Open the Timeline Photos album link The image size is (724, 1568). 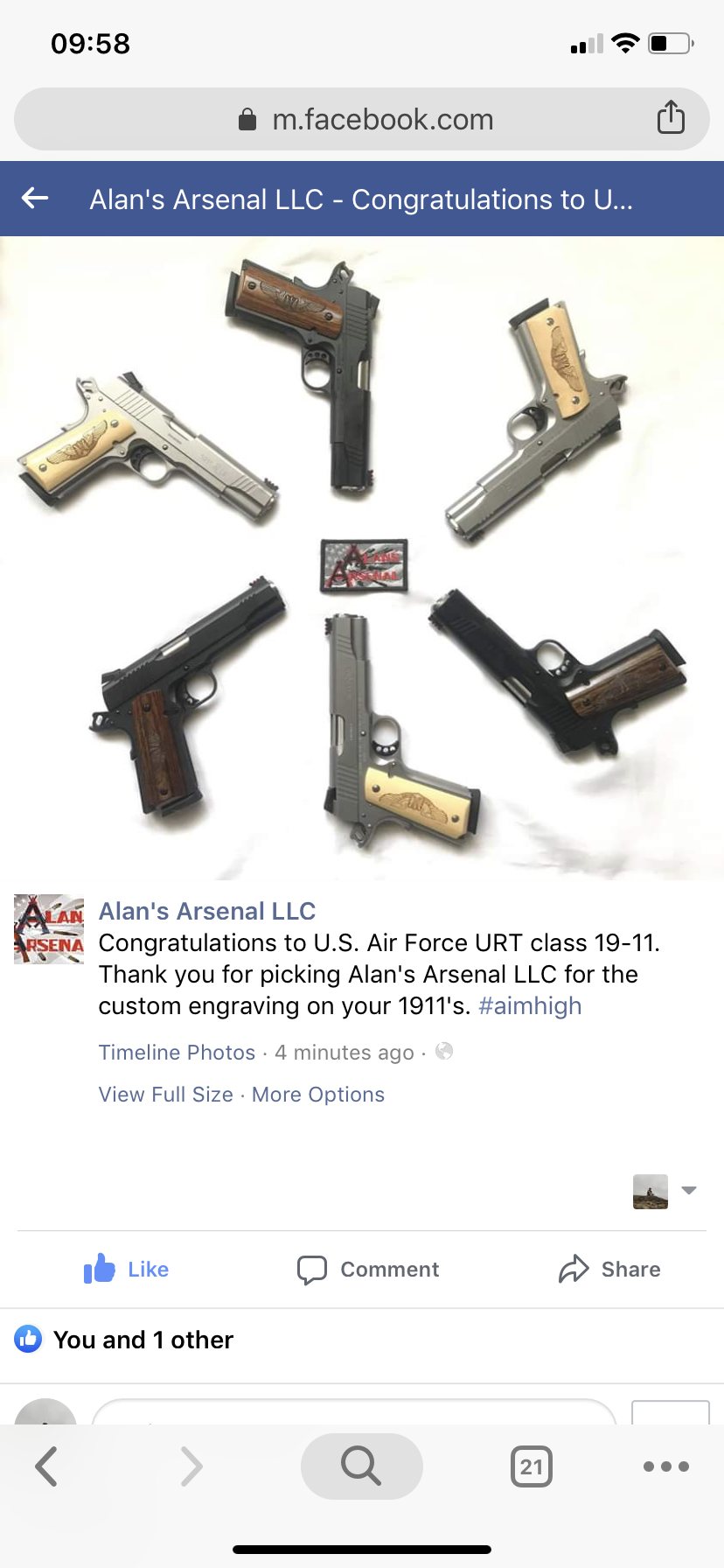[x=177, y=1052]
